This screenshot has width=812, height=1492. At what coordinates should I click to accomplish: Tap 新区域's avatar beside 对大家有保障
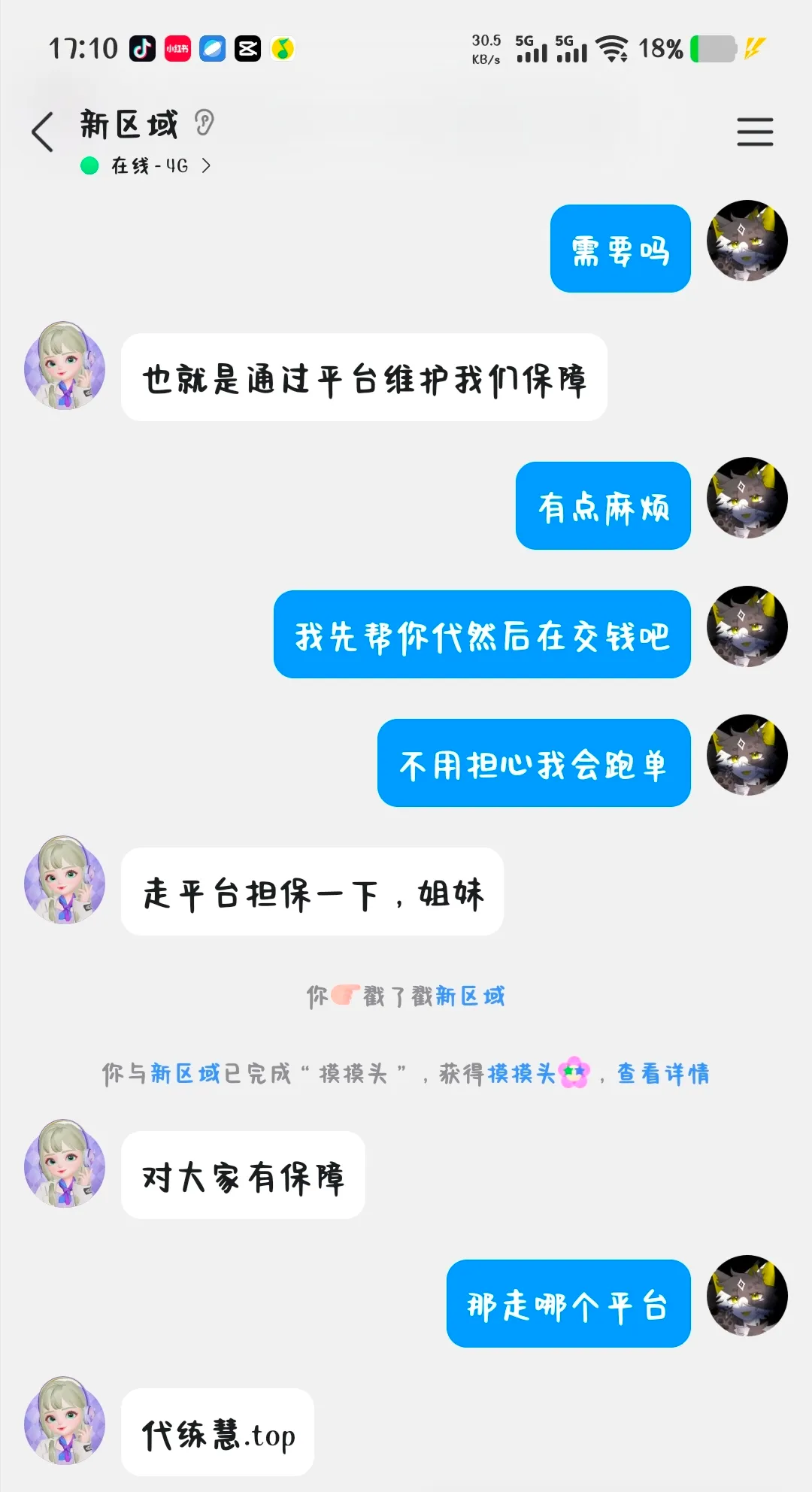65,1165
